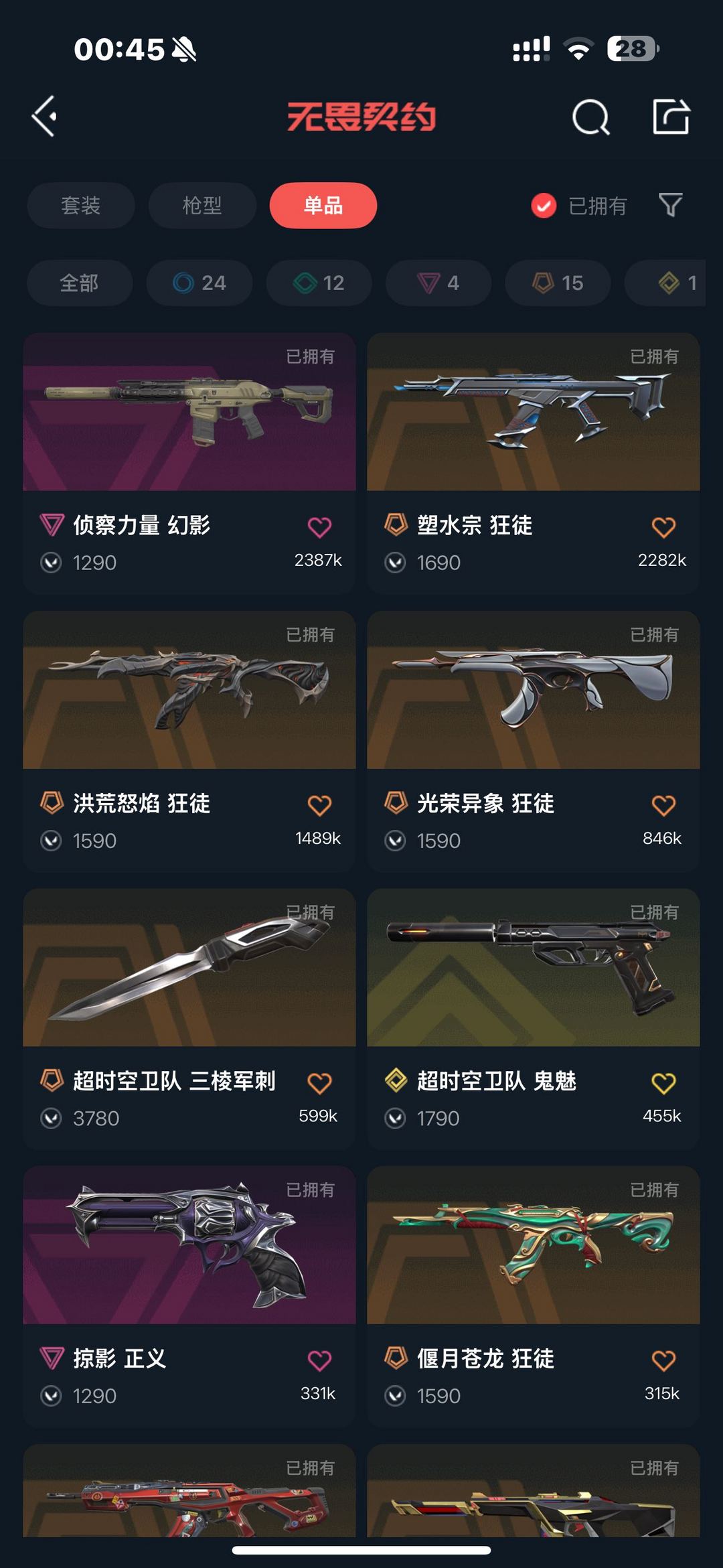Image resolution: width=723 pixels, height=1568 pixels.
Task: Filter by the blue tier chip showing 24
Action: [x=199, y=283]
